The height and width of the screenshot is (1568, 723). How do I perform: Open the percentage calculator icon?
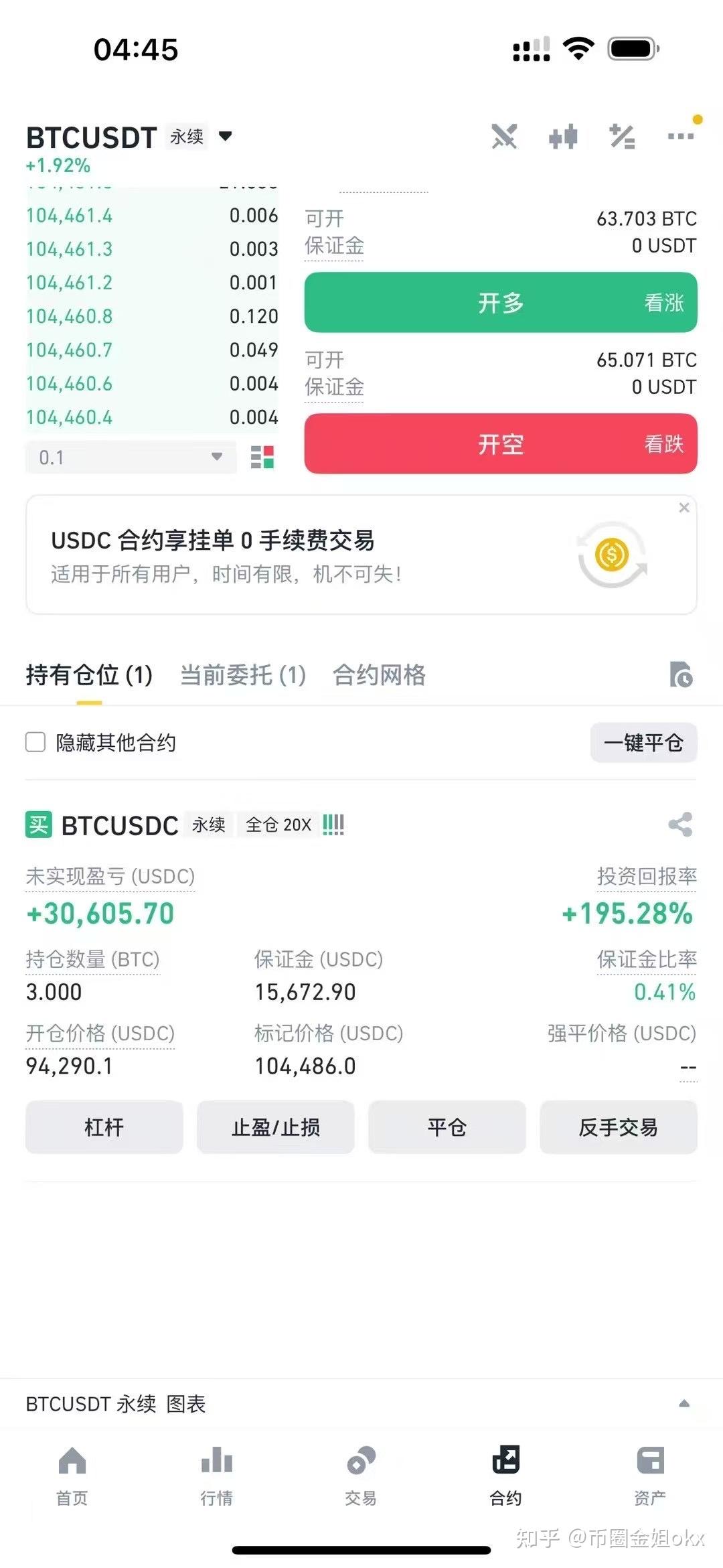(622, 137)
